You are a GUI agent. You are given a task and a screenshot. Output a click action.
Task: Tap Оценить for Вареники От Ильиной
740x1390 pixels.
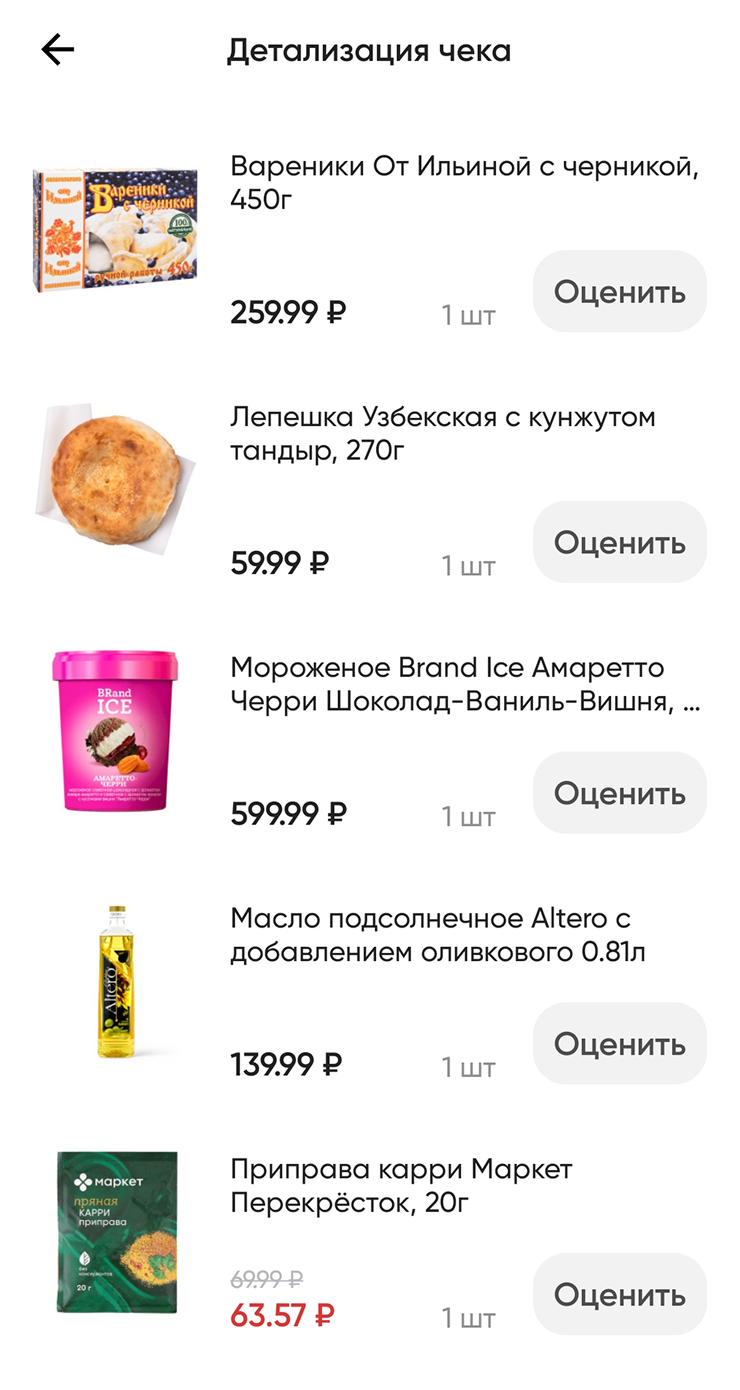coord(619,292)
